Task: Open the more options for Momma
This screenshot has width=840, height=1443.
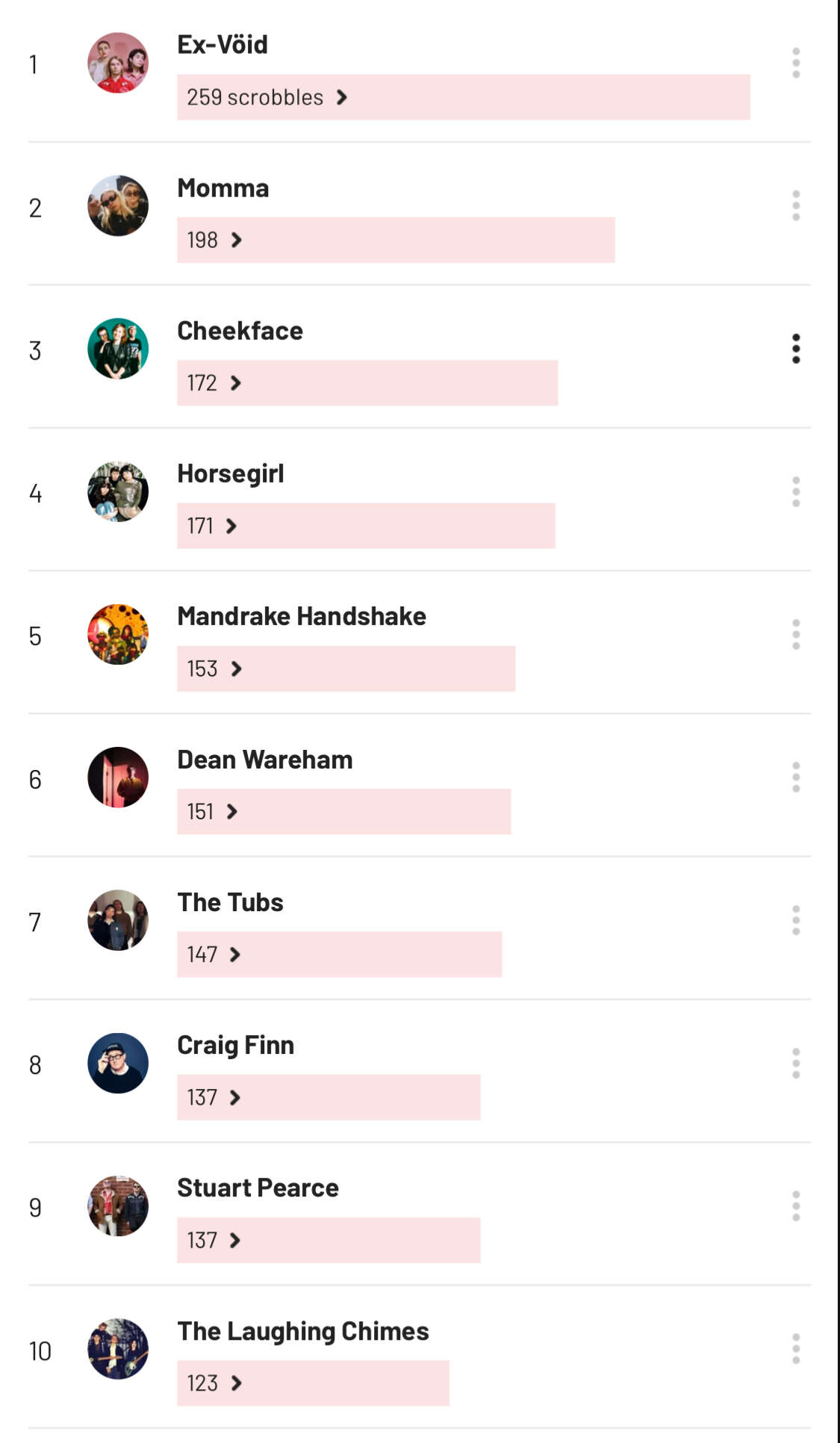Action: pos(796,206)
